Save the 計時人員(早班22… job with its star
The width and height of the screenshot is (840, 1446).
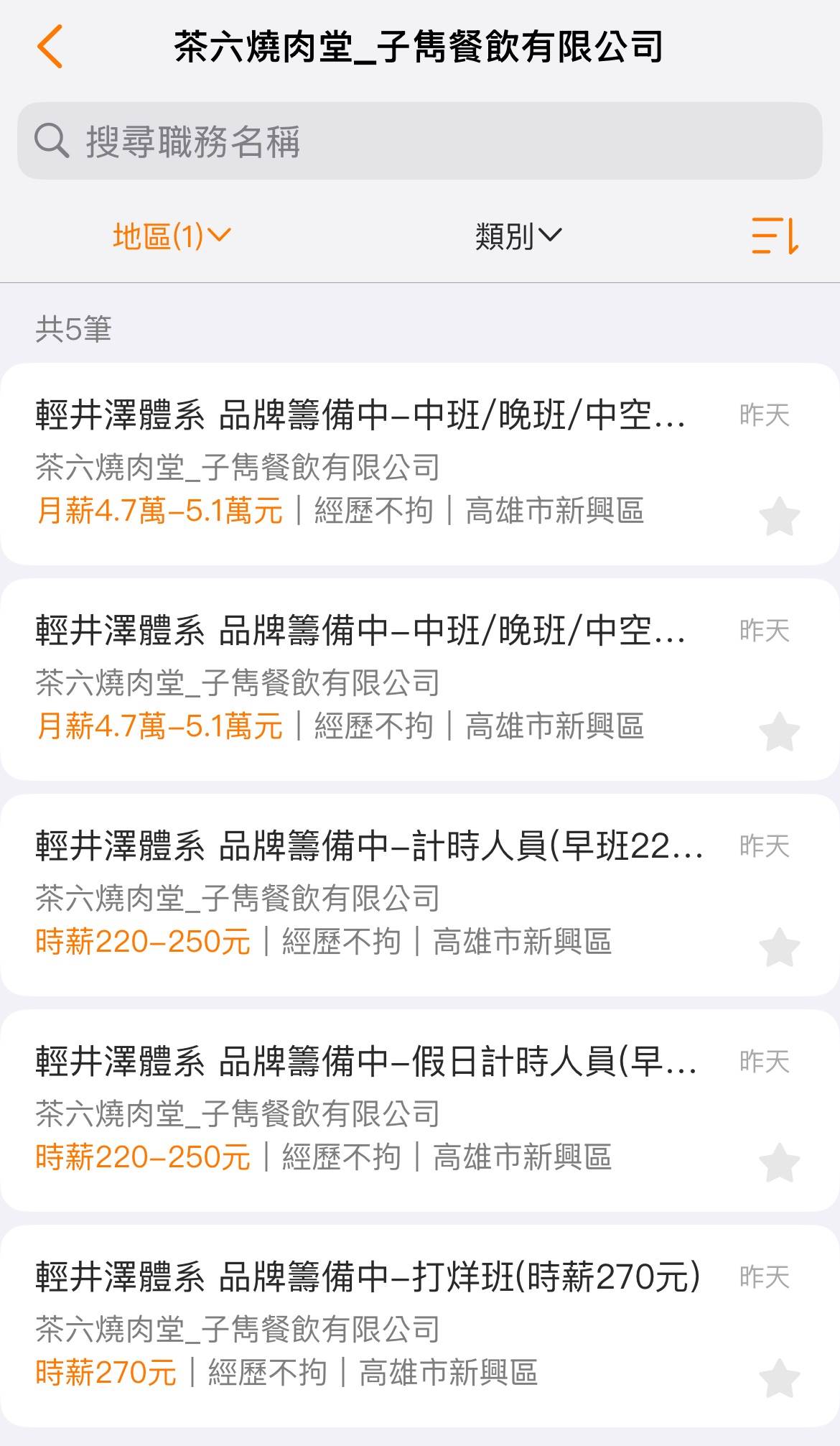(779, 947)
